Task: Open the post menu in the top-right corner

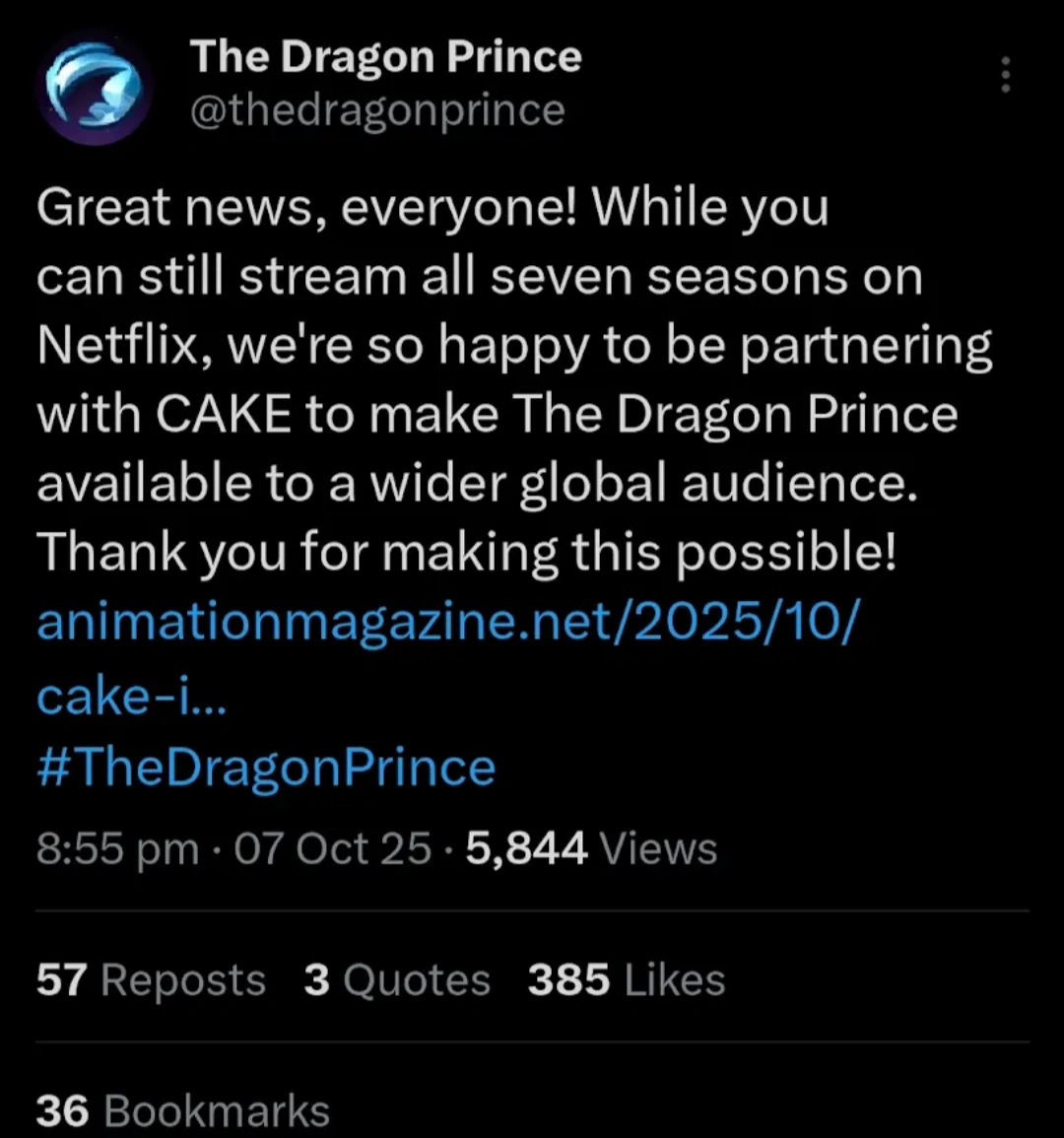Action: pyautogui.click(x=1005, y=75)
